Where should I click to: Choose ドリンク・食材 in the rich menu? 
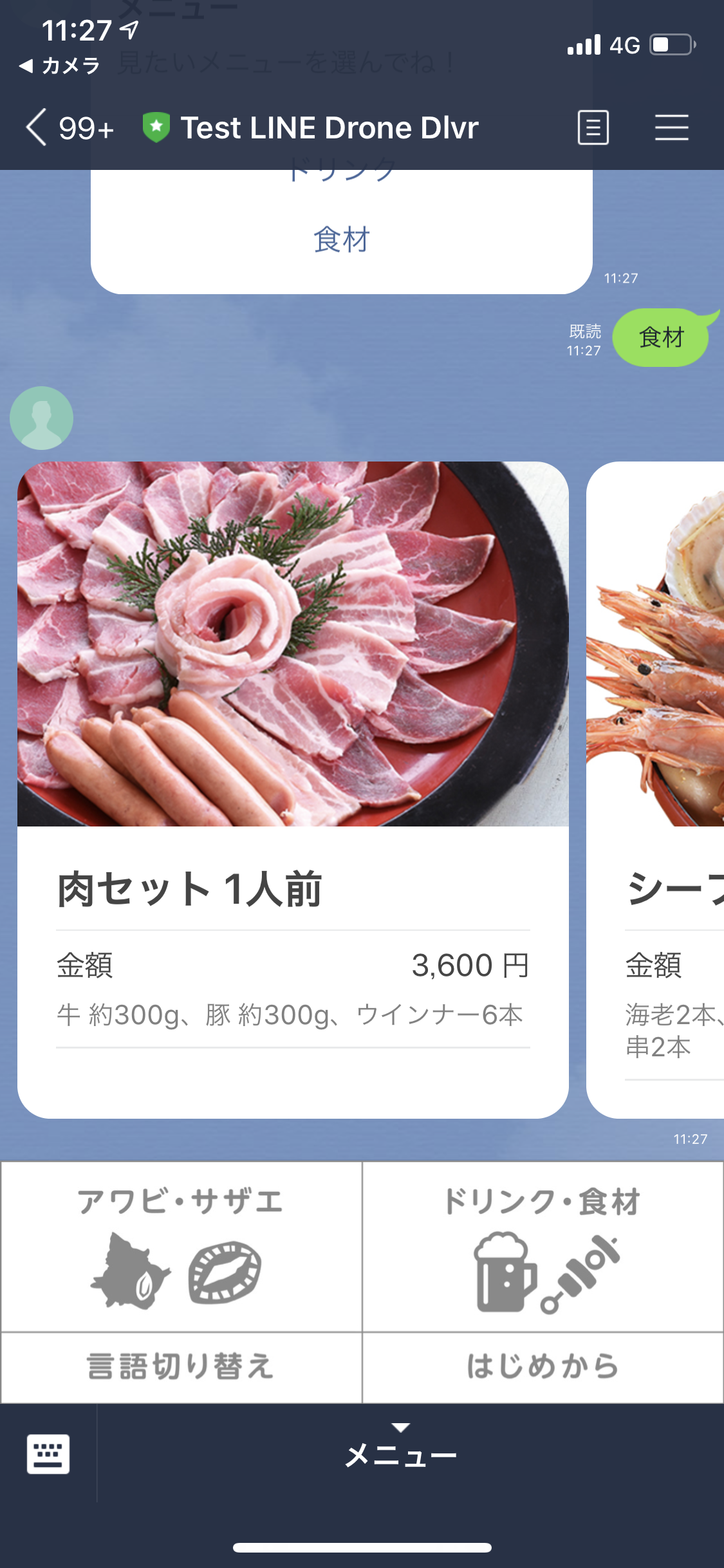pos(543,1247)
